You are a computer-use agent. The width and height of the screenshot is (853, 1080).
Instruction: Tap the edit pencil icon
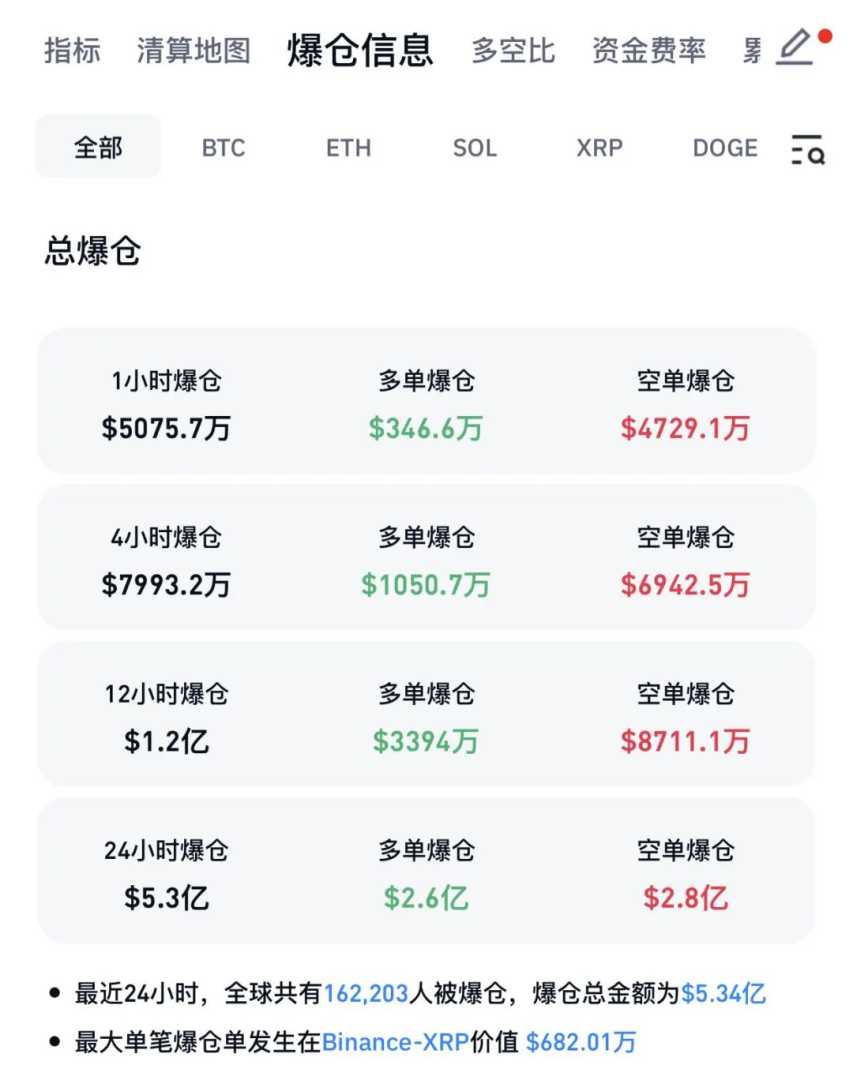tap(796, 47)
